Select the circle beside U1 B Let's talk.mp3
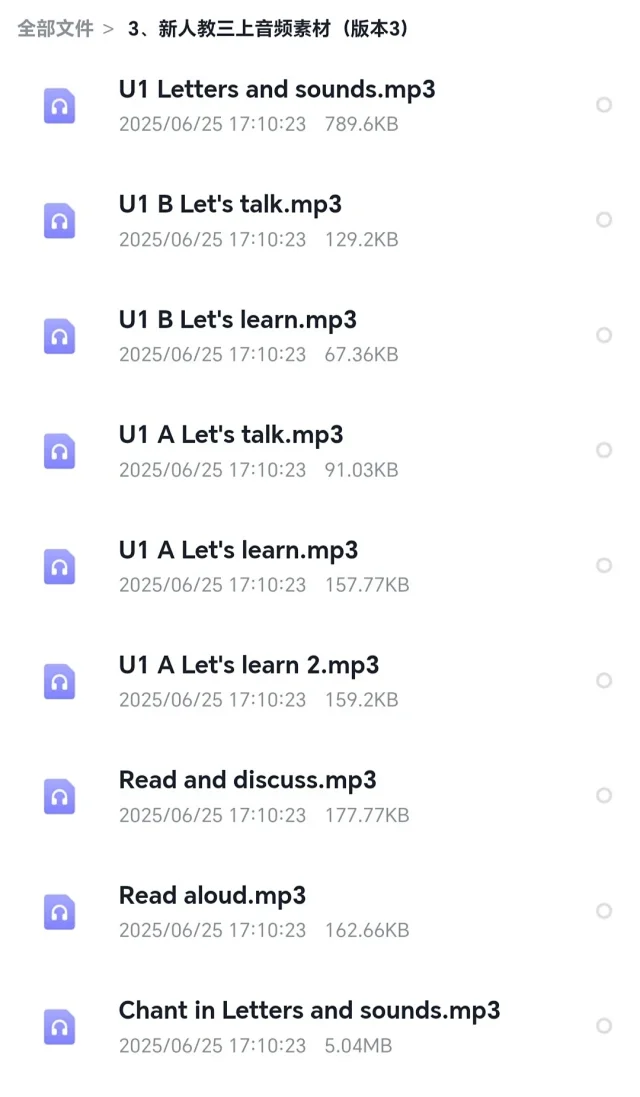 (604, 220)
